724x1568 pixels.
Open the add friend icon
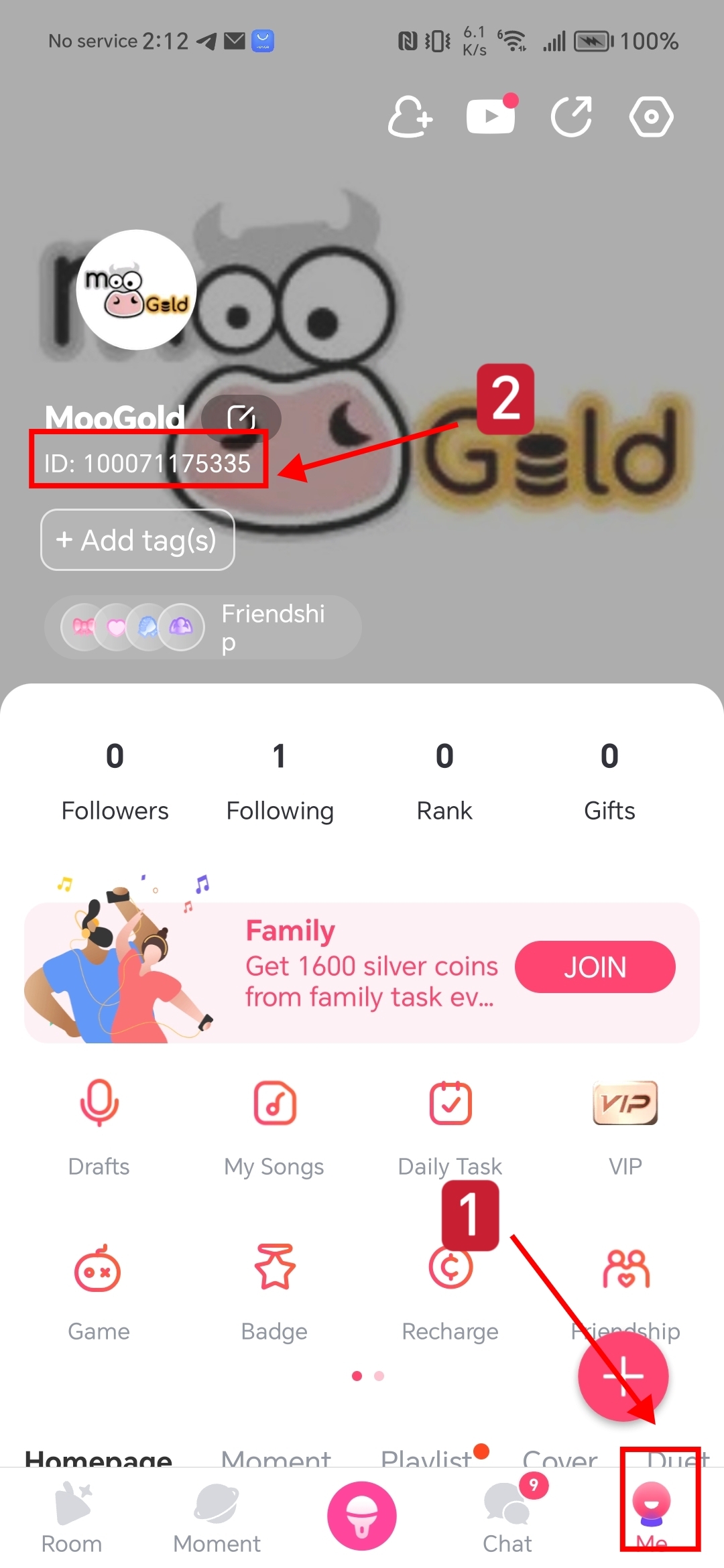click(410, 117)
